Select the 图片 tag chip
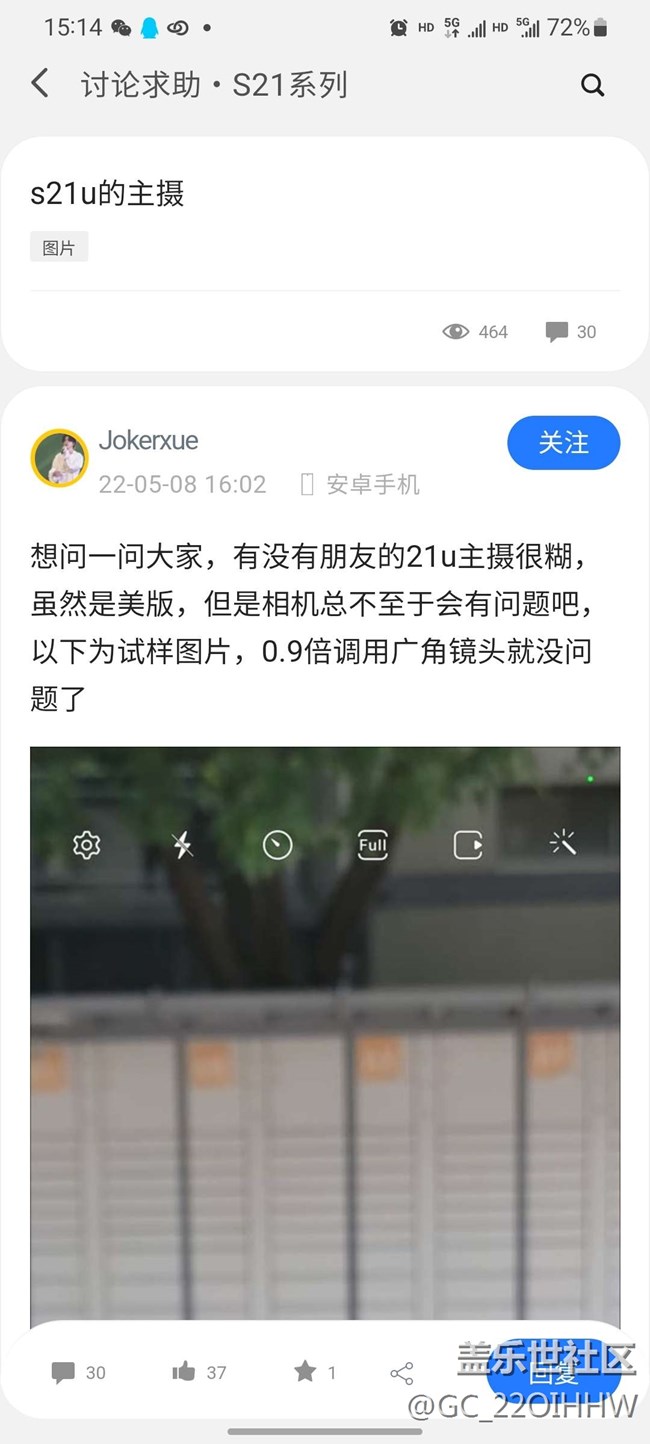650x1444 pixels. [x=59, y=247]
